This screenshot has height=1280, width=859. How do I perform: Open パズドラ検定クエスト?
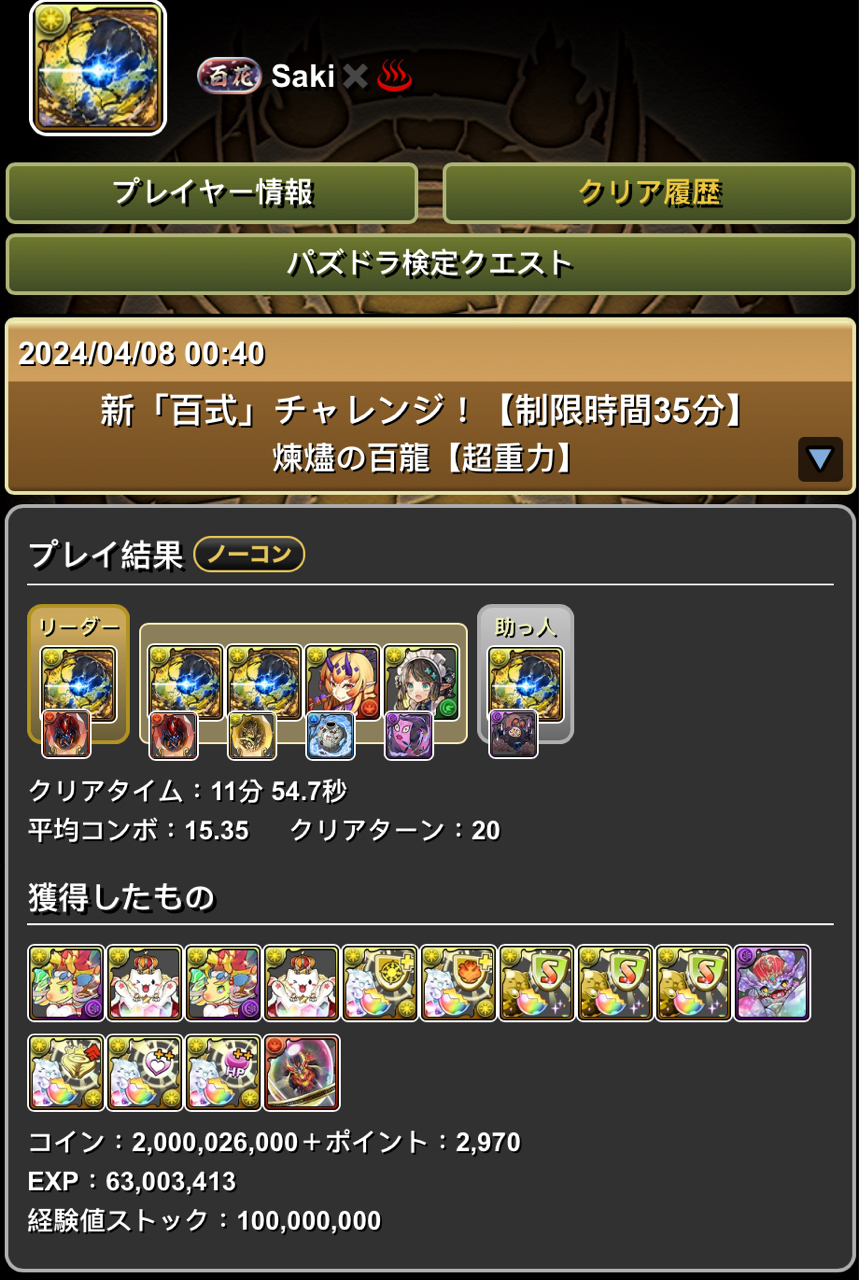[430, 264]
